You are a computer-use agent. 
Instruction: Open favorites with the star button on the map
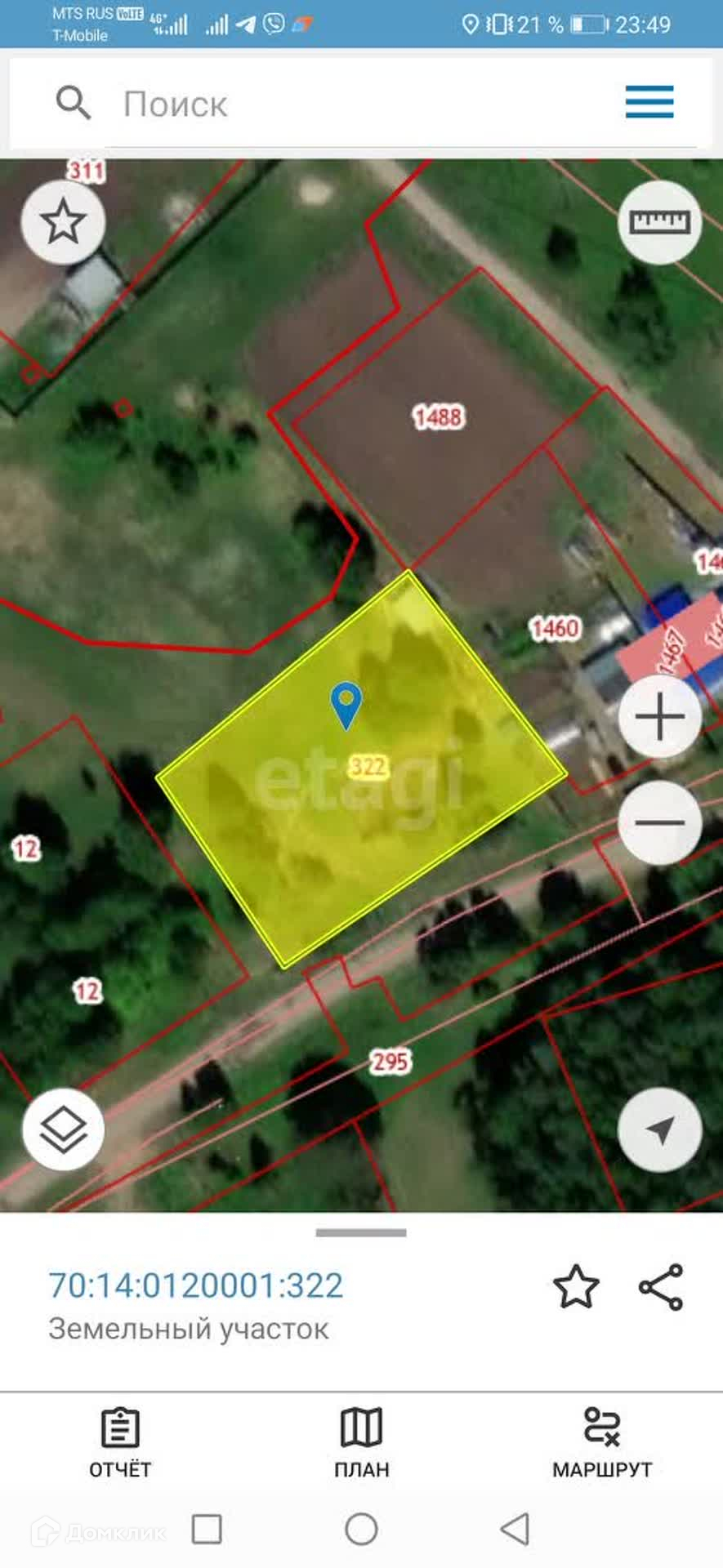[x=63, y=222]
